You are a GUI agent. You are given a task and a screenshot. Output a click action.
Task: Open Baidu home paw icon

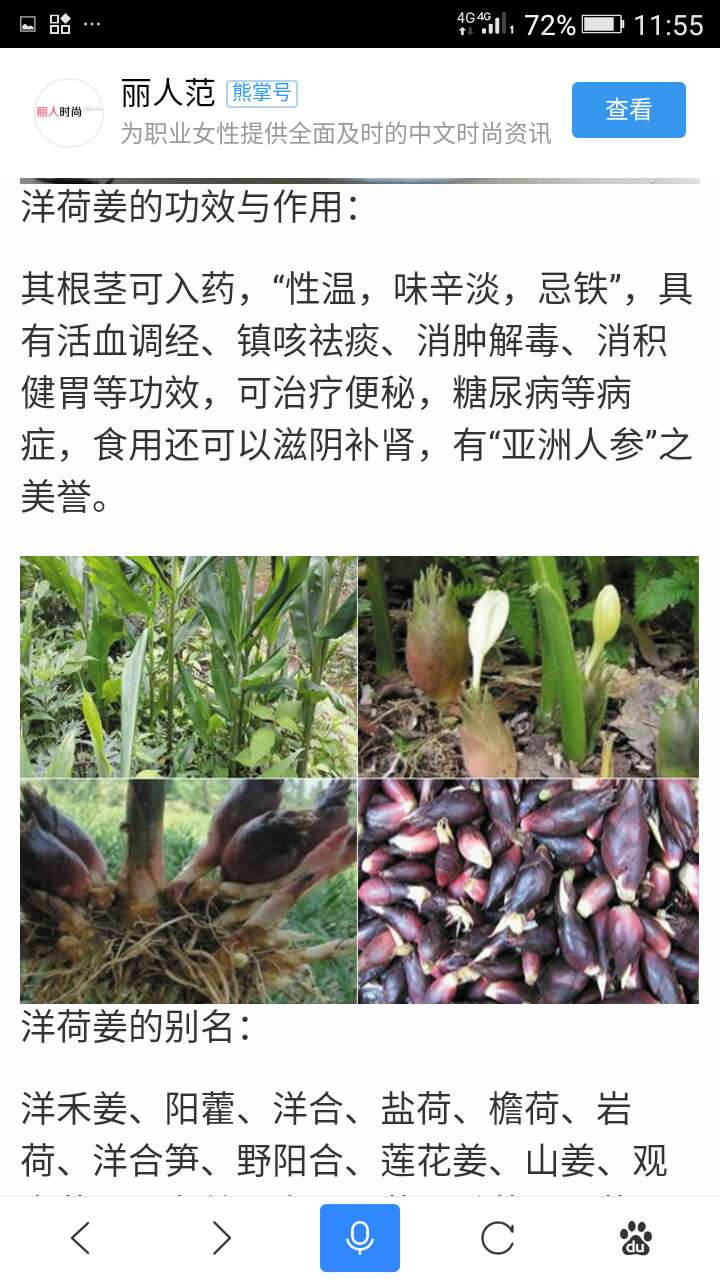(636, 1238)
